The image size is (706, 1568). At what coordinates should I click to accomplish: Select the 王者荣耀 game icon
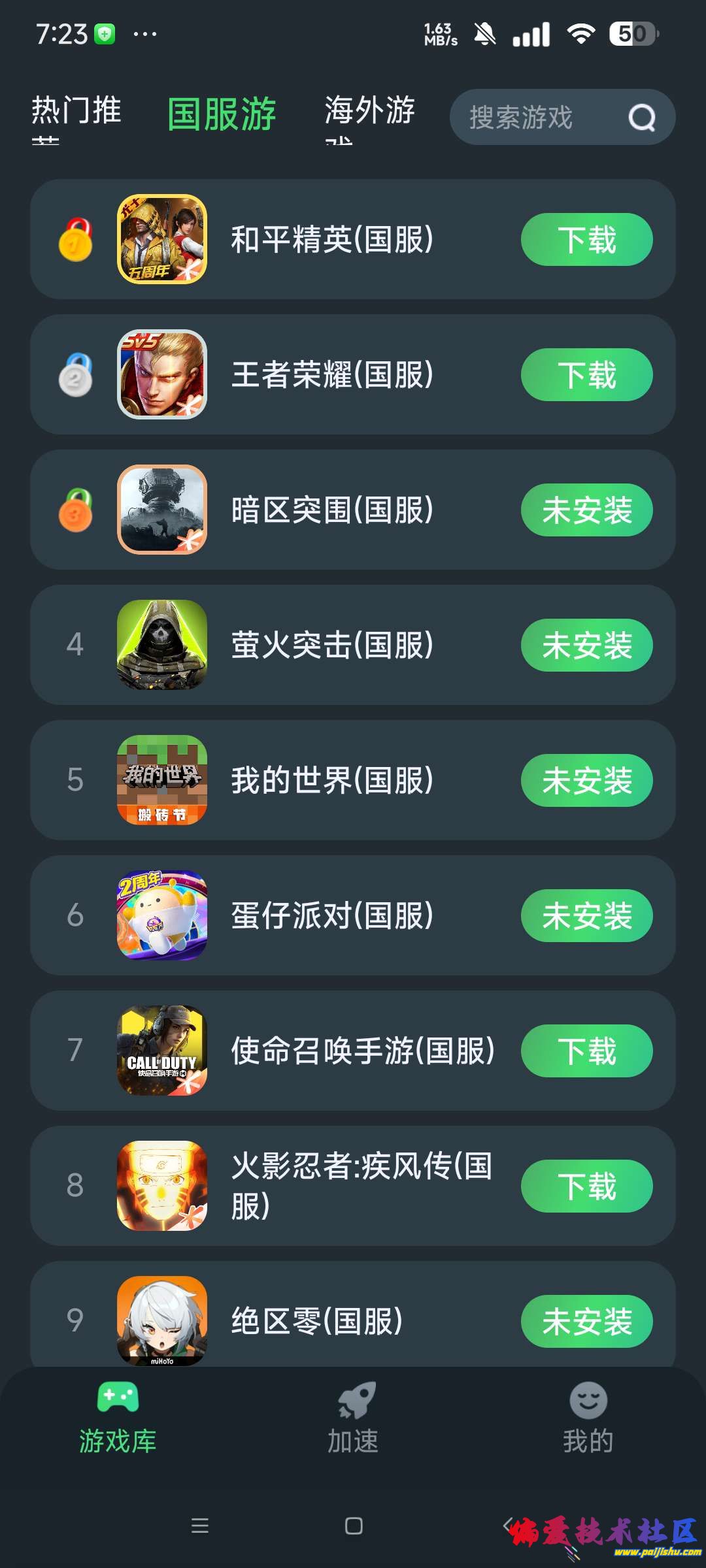(x=162, y=375)
